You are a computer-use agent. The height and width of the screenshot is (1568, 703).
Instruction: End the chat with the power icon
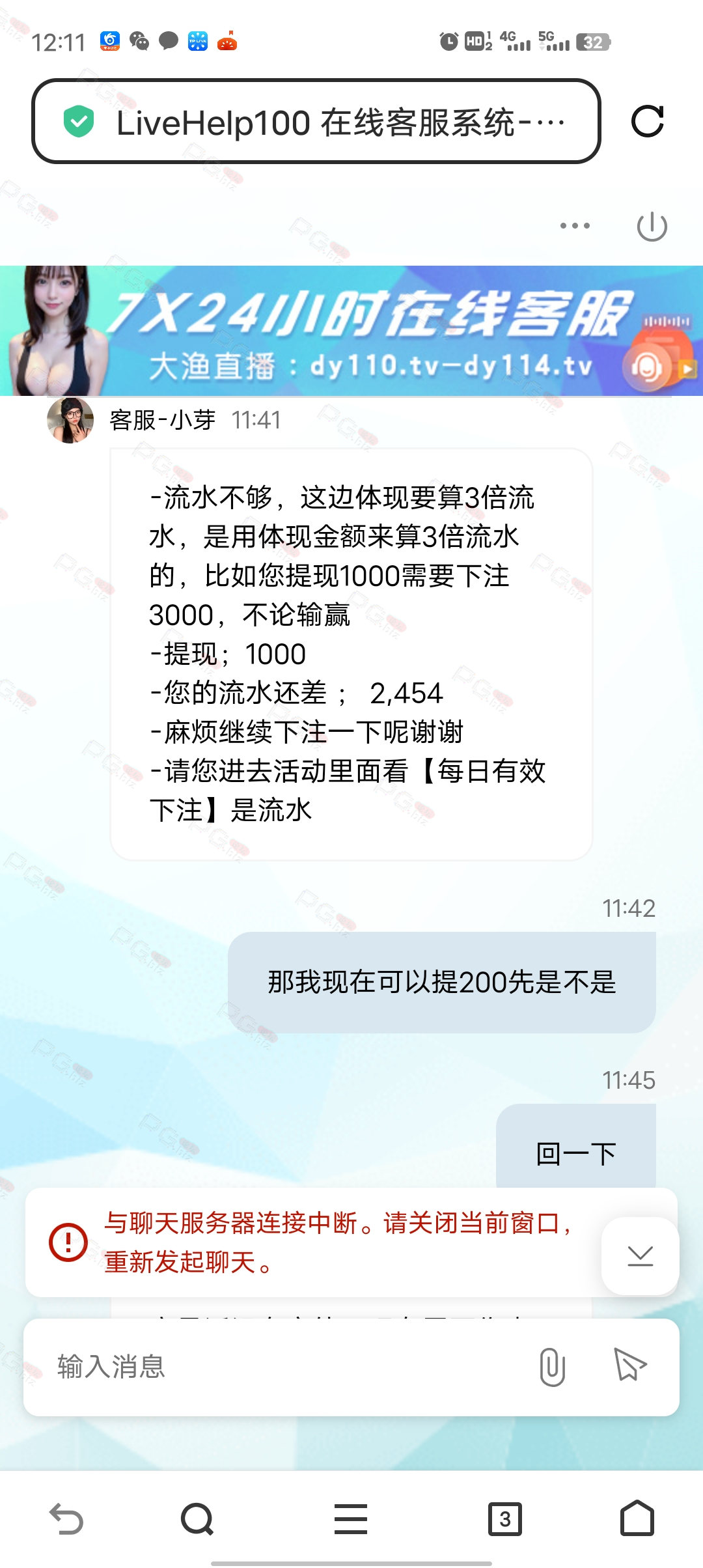(652, 227)
